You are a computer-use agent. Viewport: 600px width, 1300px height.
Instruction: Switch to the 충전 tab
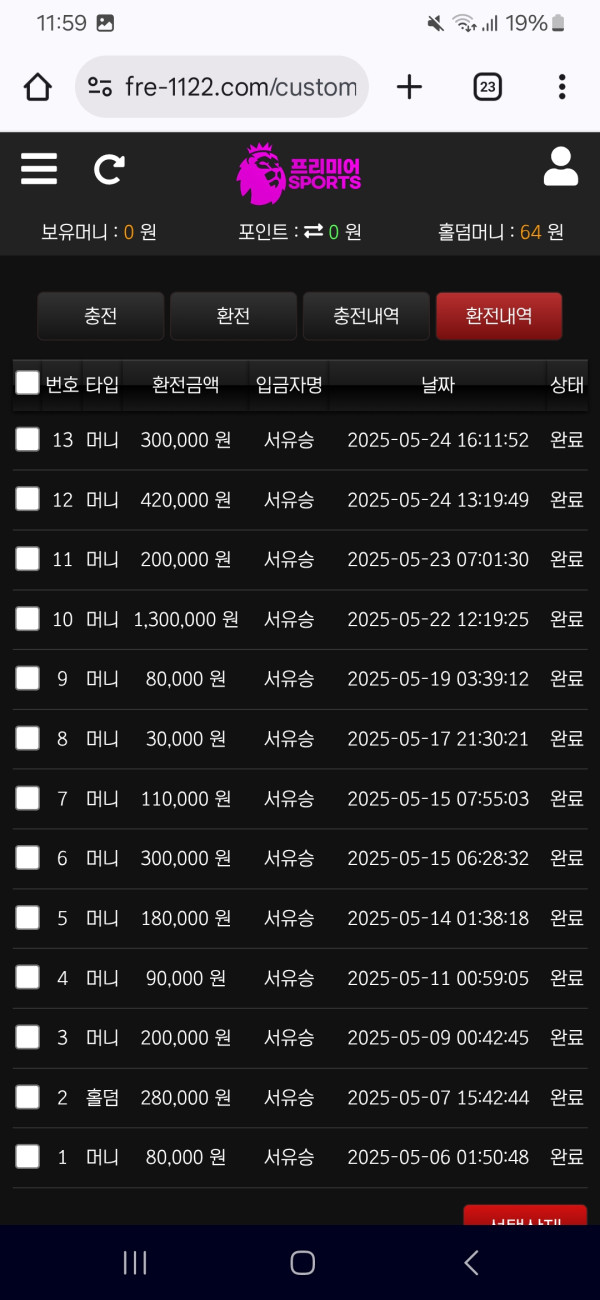click(100, 316)
